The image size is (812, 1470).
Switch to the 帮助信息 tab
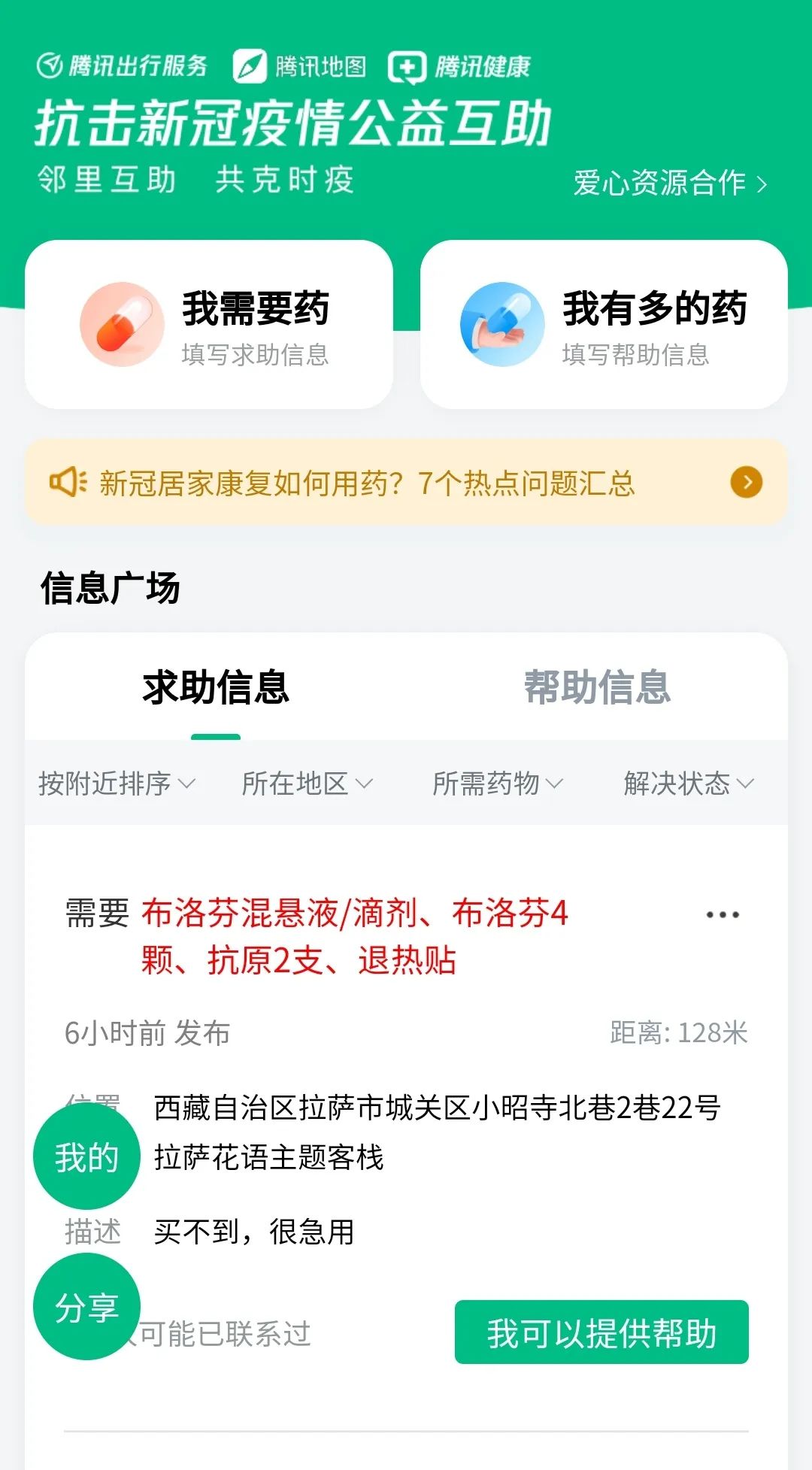(x=597, y=687)
